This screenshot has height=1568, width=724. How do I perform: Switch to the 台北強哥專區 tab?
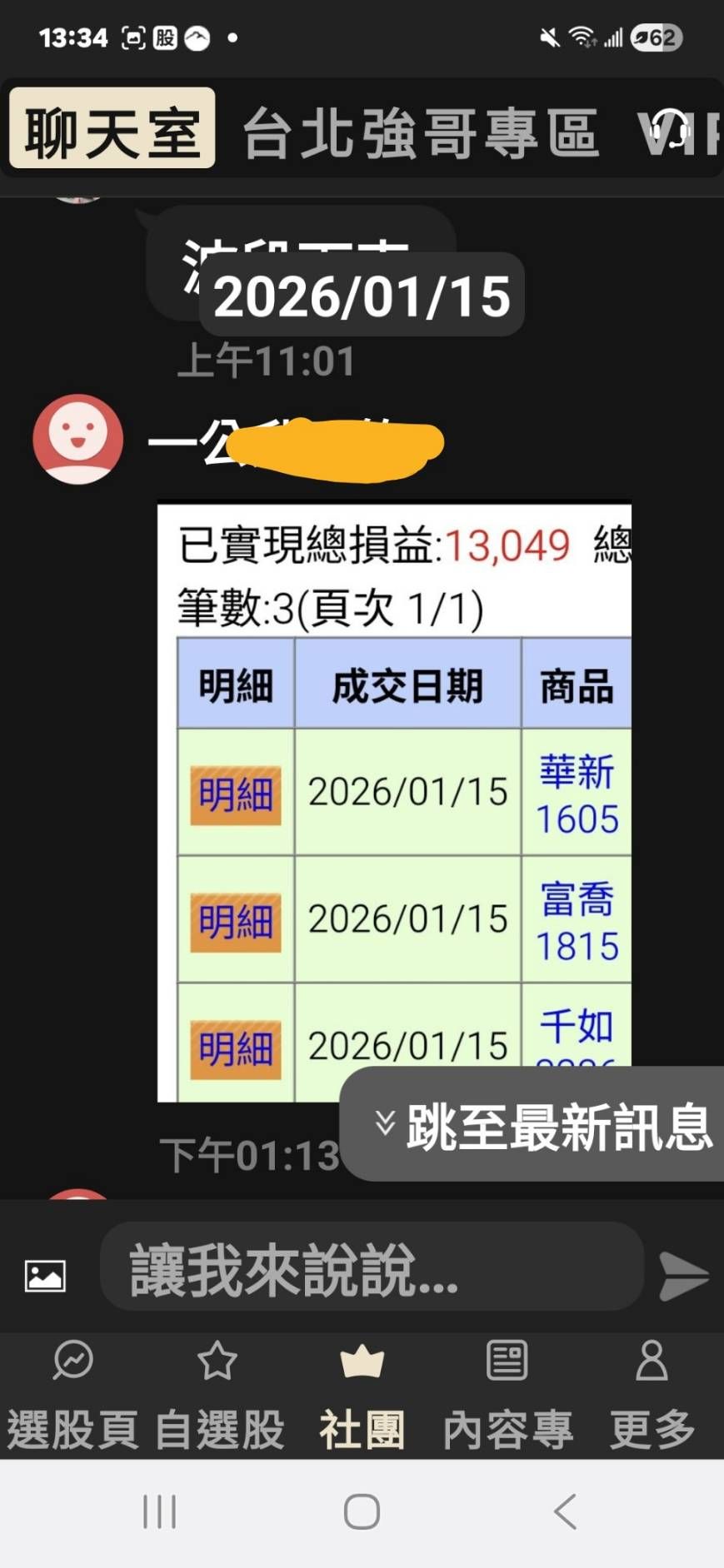(421, 132)
